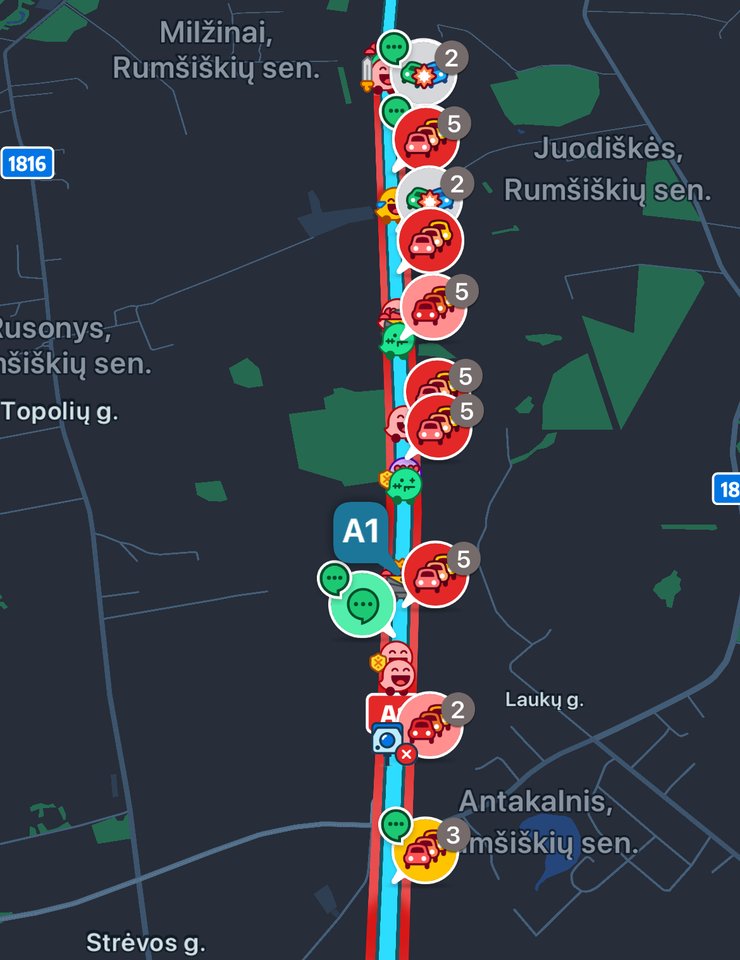Open the yellow traffic report with count 3
Image resolution: width=740 pixels, height=960 pixels.
(424, 849)
